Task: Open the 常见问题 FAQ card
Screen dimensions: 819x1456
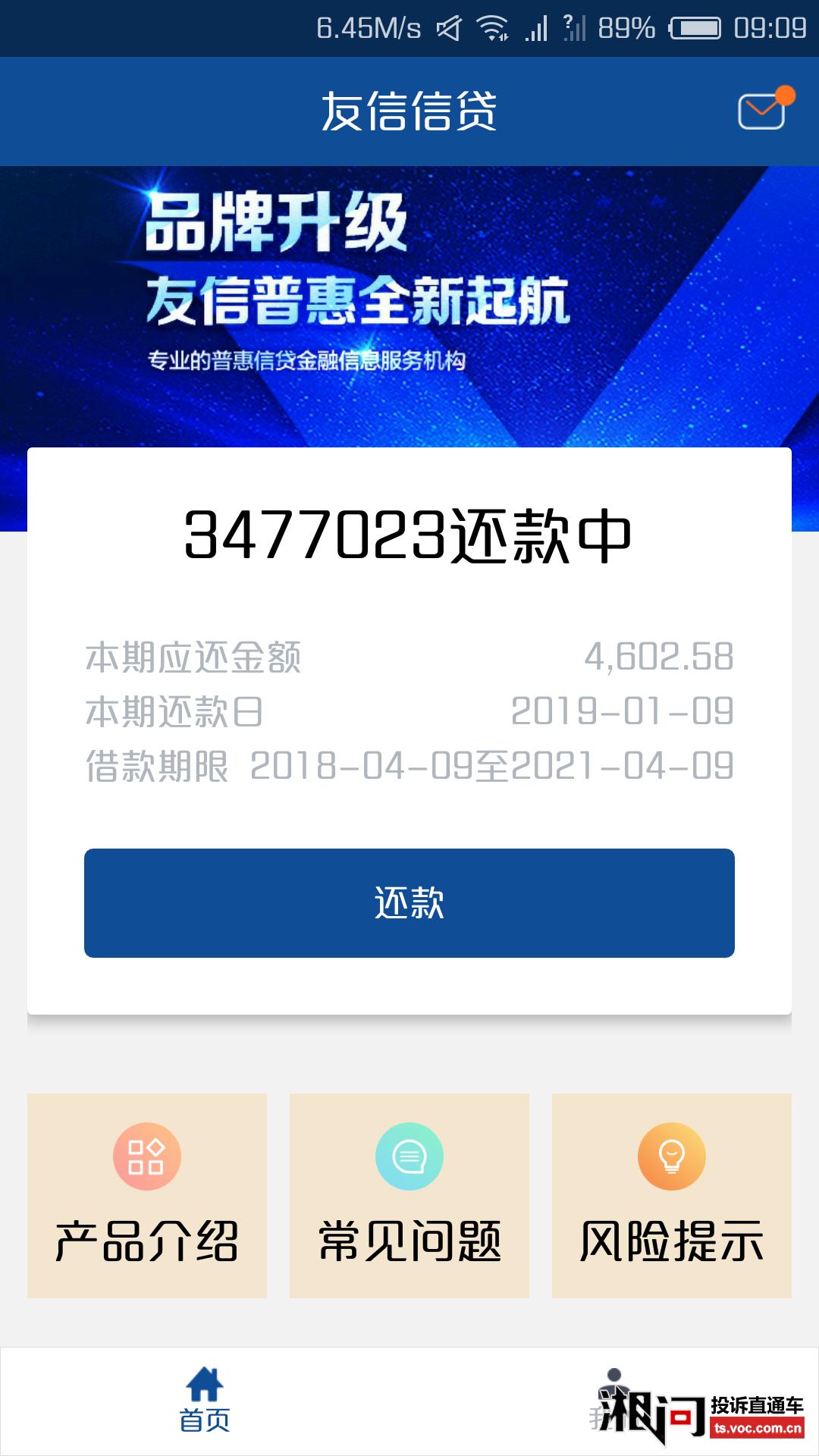Action: [x=409, y=1195]
